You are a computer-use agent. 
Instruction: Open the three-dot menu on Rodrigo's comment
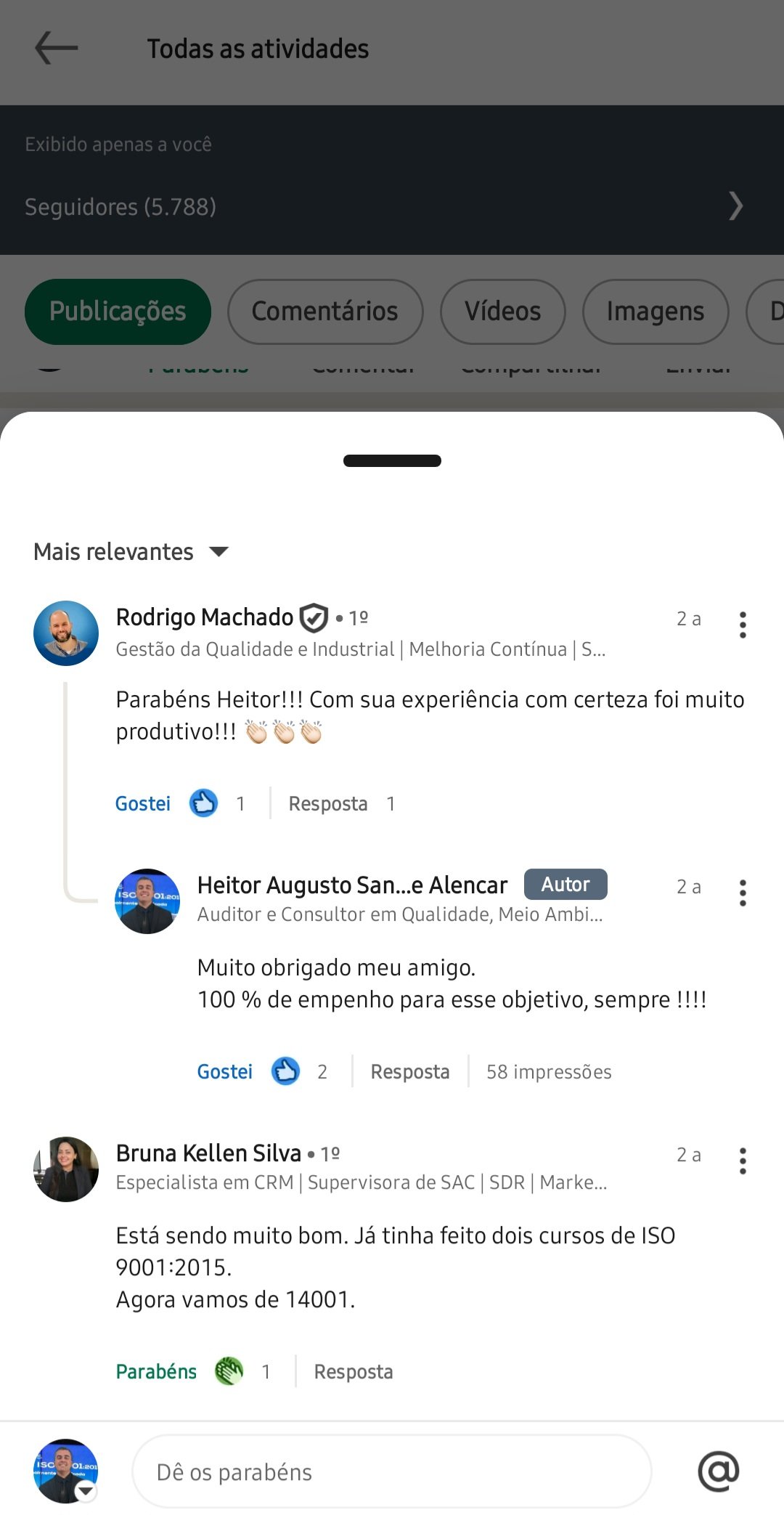[x=743, y=625]
